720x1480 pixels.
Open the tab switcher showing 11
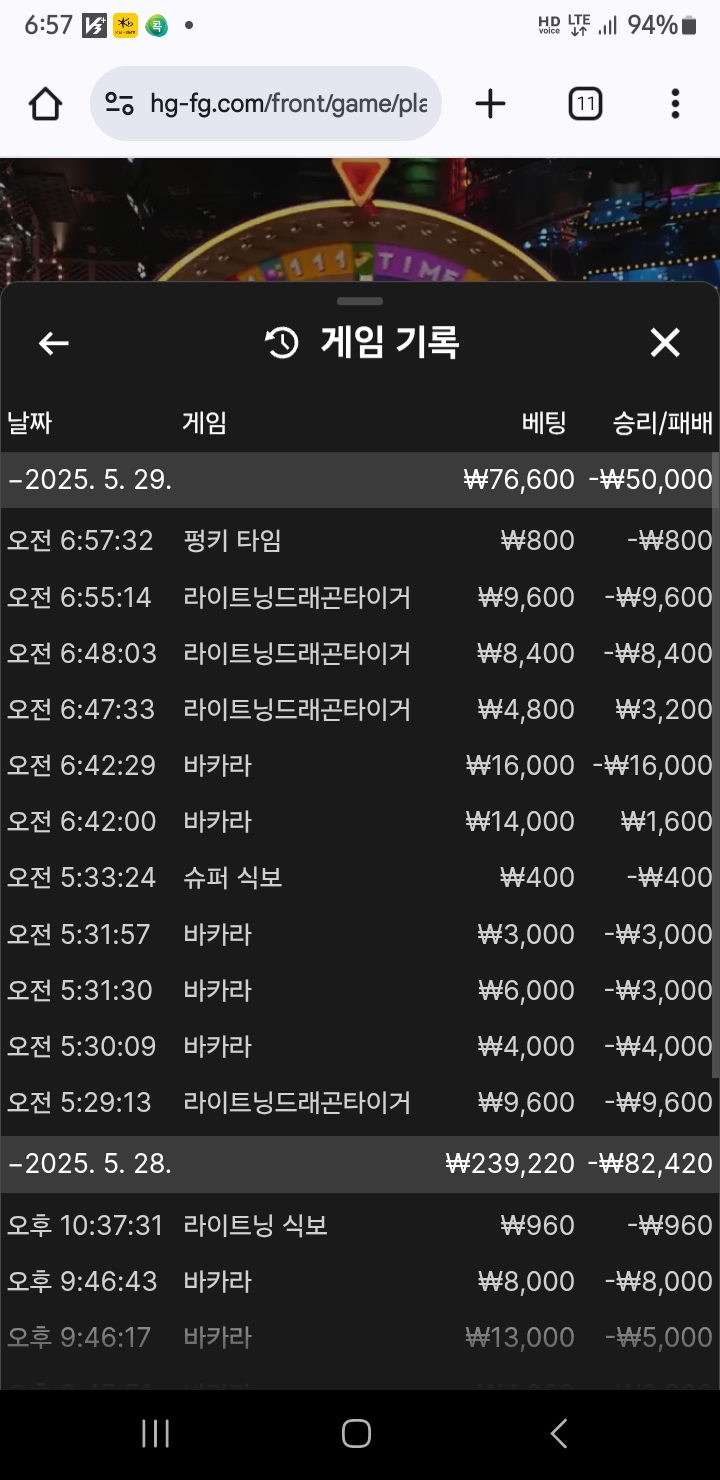[x=585, y=104]
